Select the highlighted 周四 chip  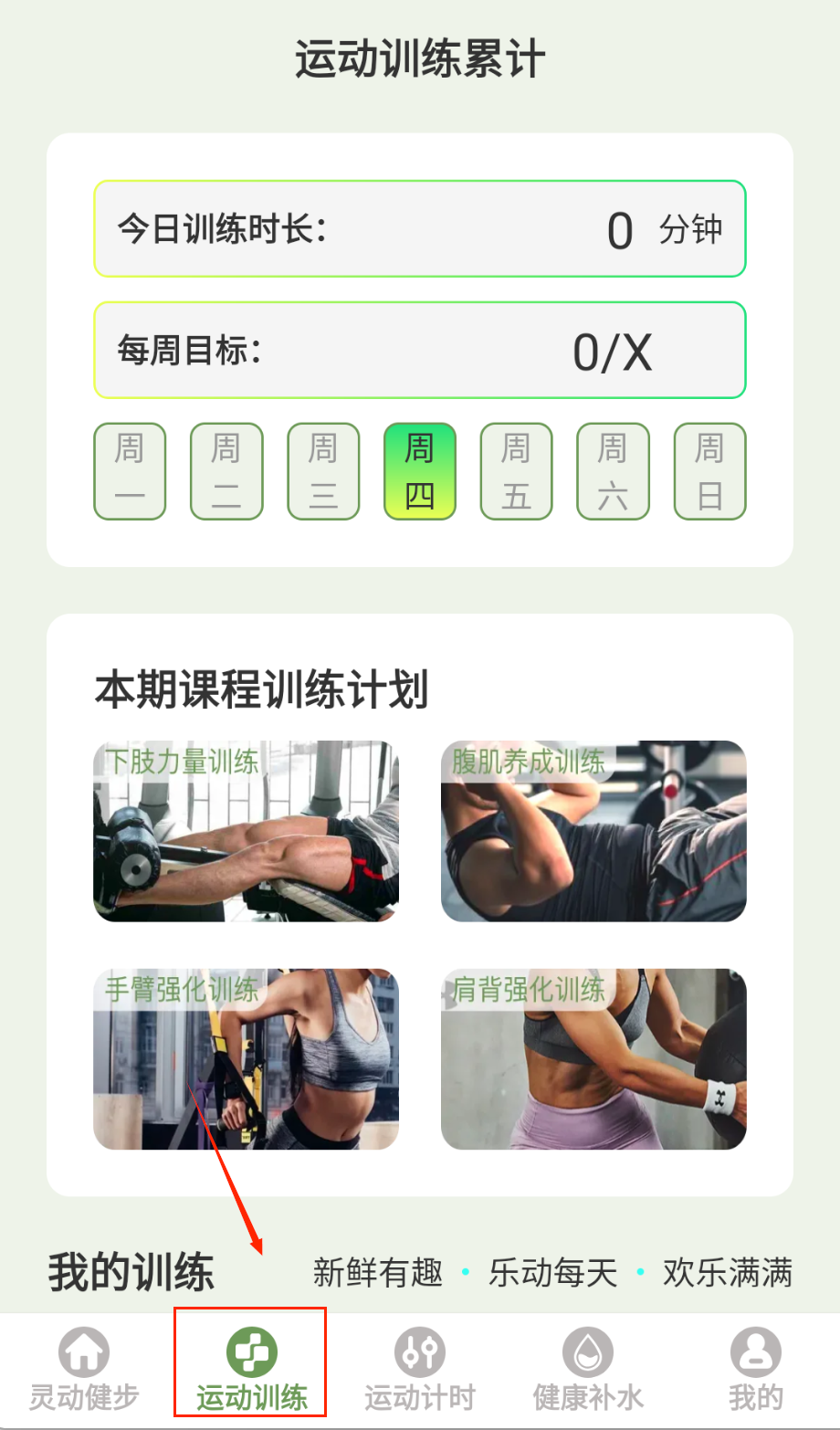click(420, 471)
